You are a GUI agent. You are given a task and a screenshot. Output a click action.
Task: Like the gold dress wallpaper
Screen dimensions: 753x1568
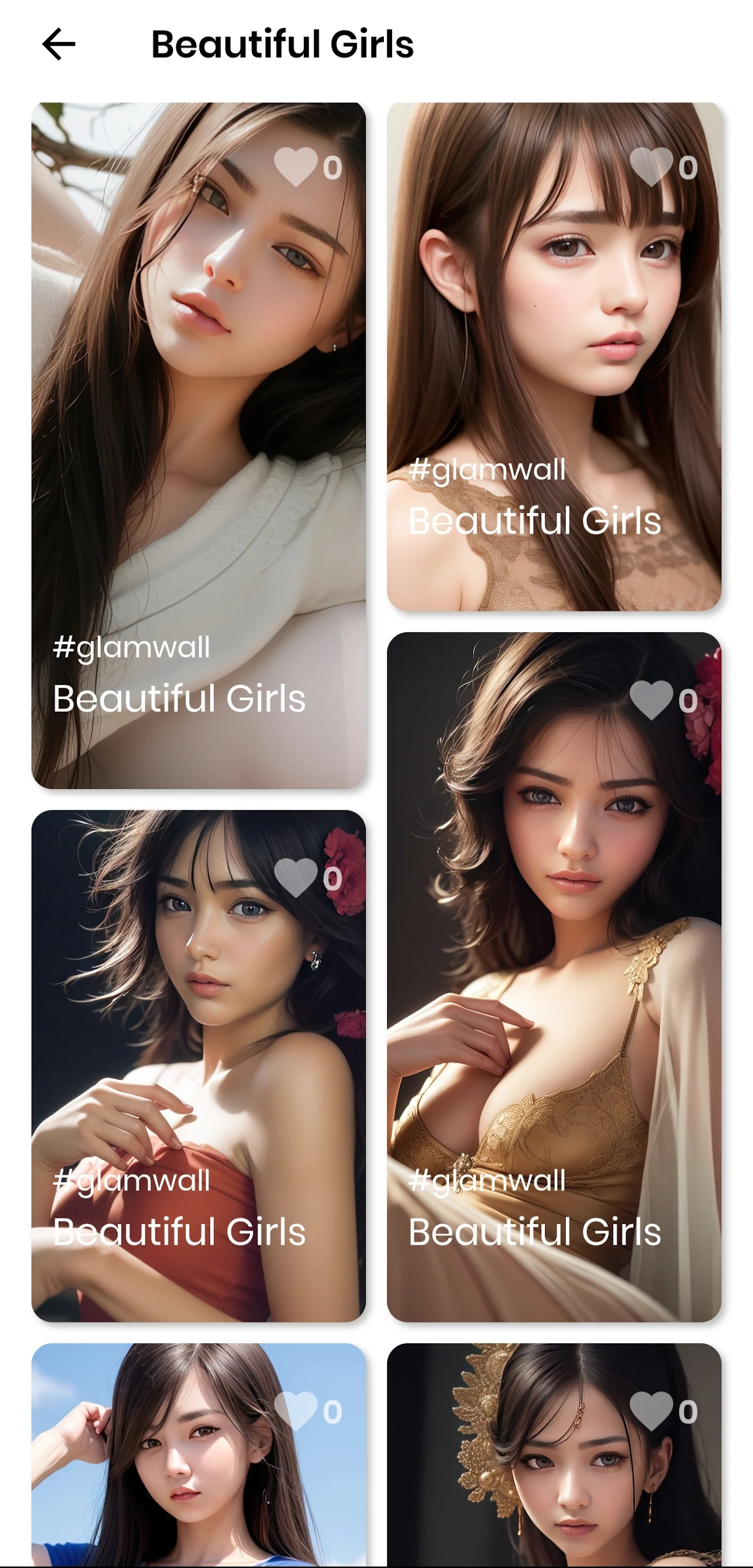click(651, 700)
